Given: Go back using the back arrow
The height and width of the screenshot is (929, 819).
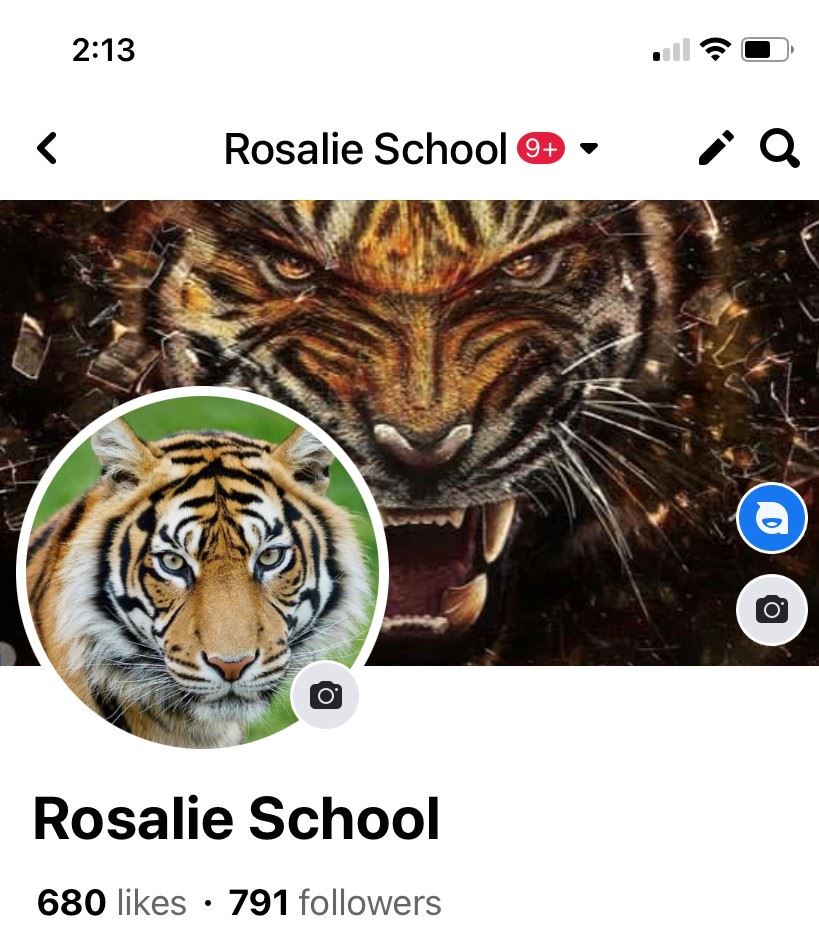Looking at the screenshot, I should 47,149.
